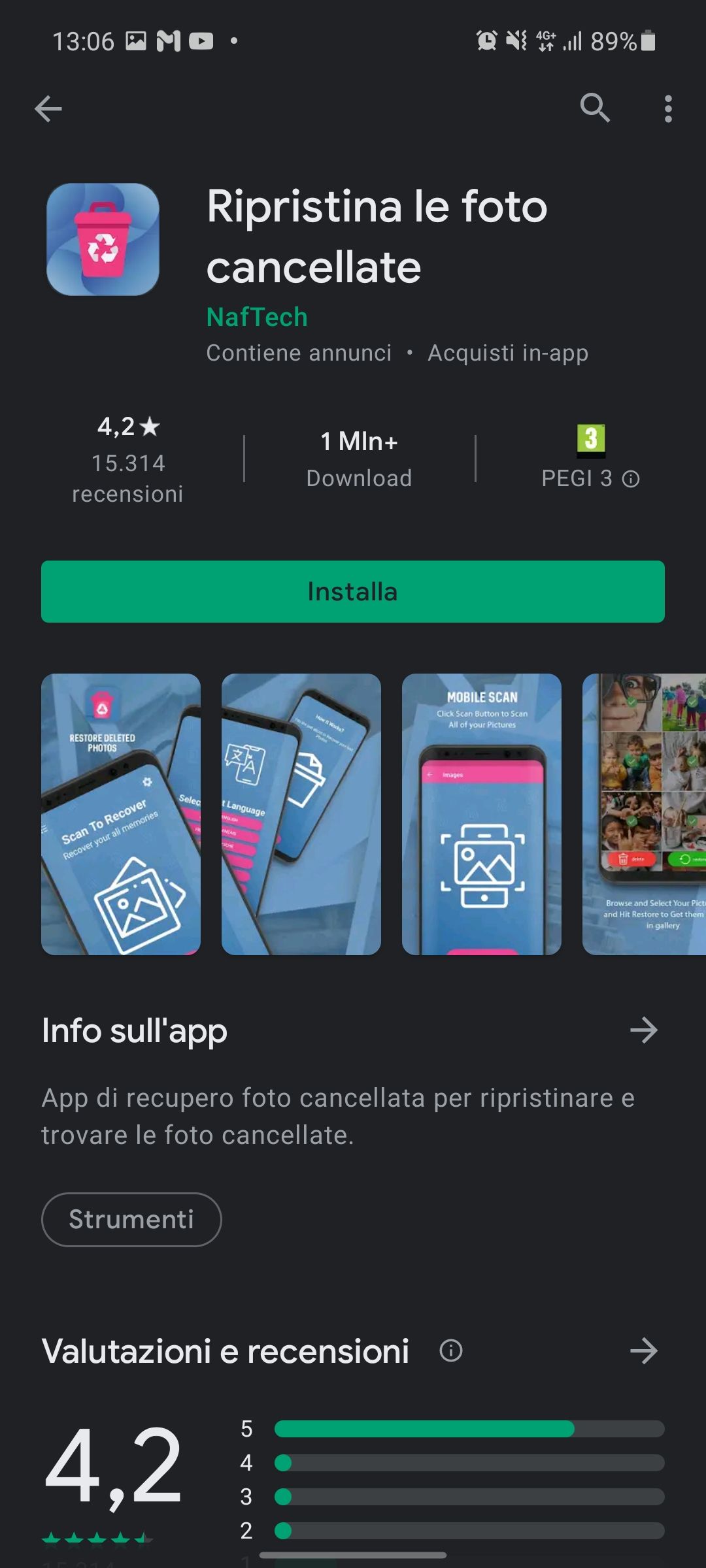Open the Restore Deleted Photos screenshot
This screenshot has width=706, height=1568.
(x=121, y=814)
